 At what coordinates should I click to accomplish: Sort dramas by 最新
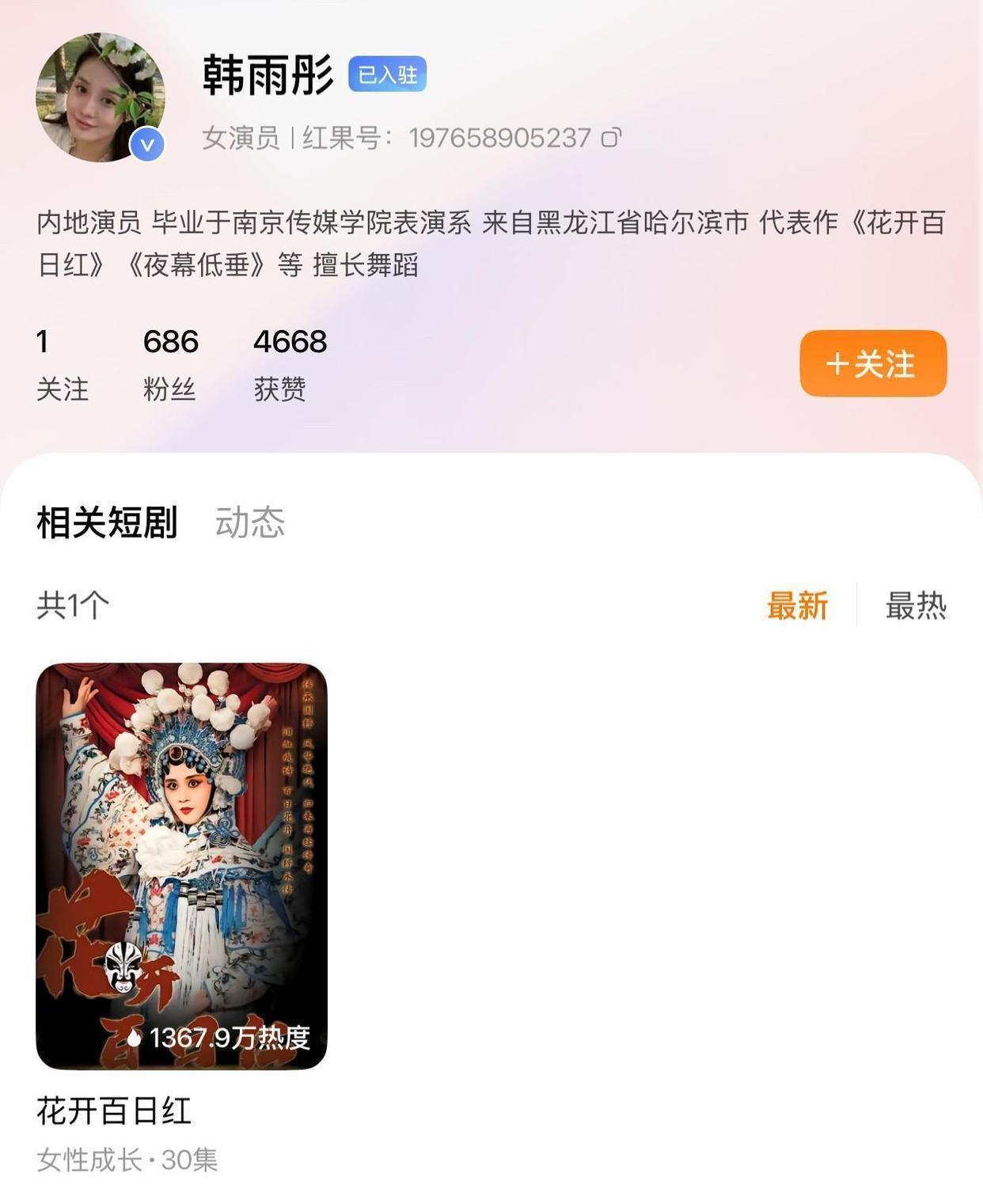pos(797,606)
